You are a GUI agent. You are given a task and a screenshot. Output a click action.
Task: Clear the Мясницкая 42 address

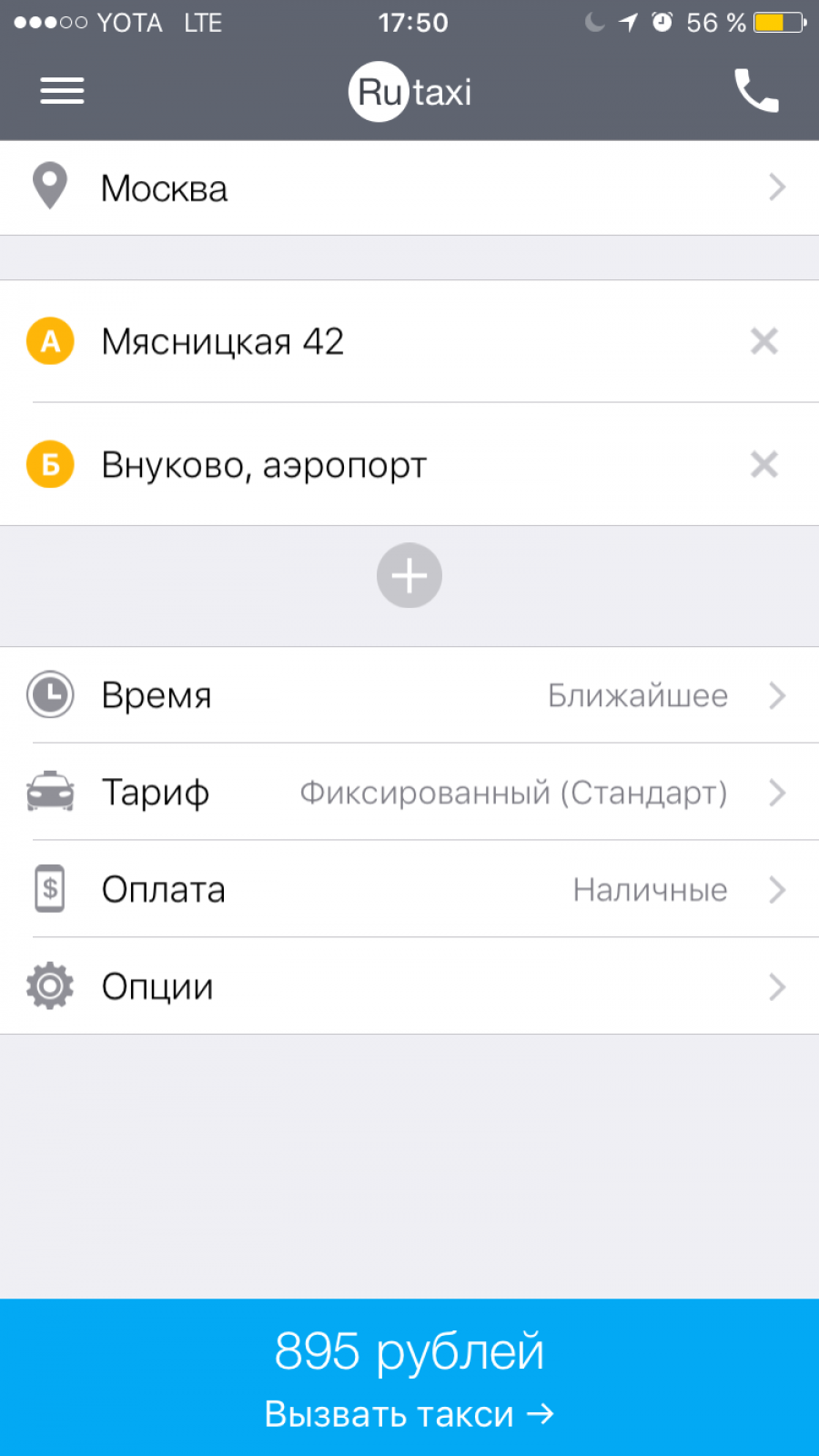coord(763,342)
